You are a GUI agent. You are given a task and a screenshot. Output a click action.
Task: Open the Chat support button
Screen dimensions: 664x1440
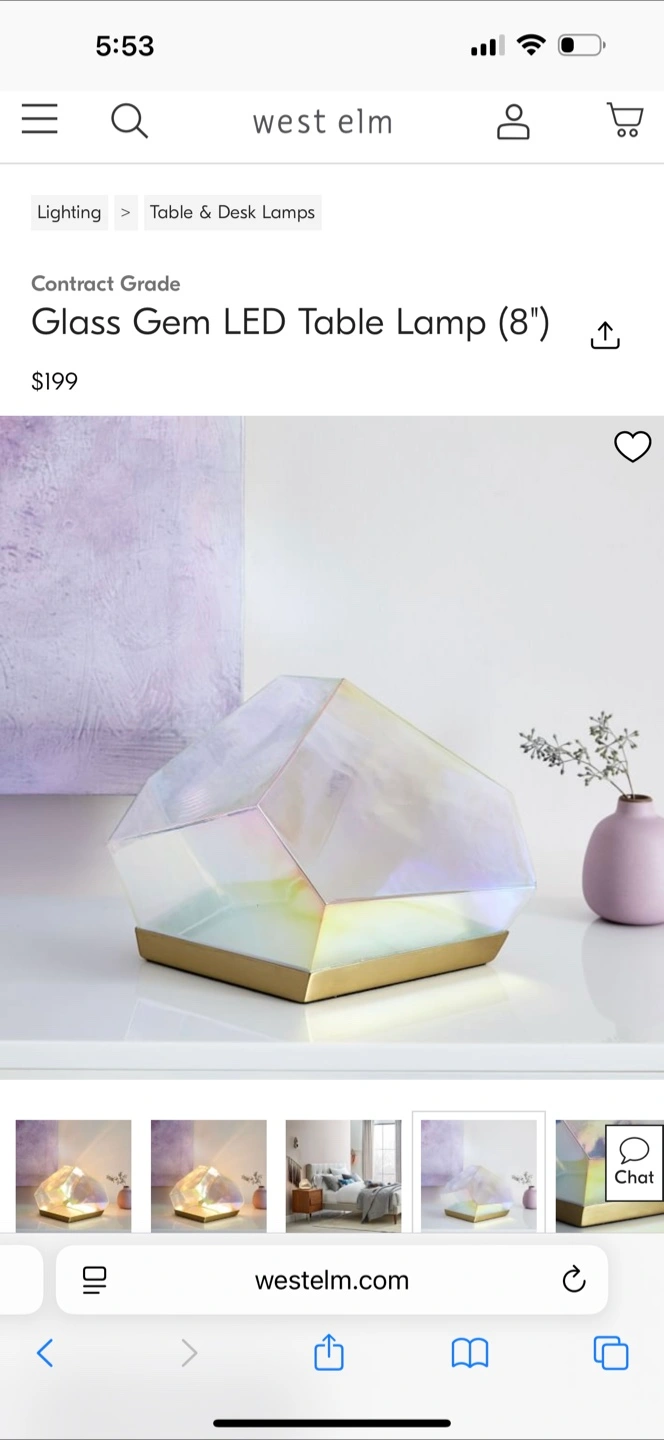(634, 1162)
